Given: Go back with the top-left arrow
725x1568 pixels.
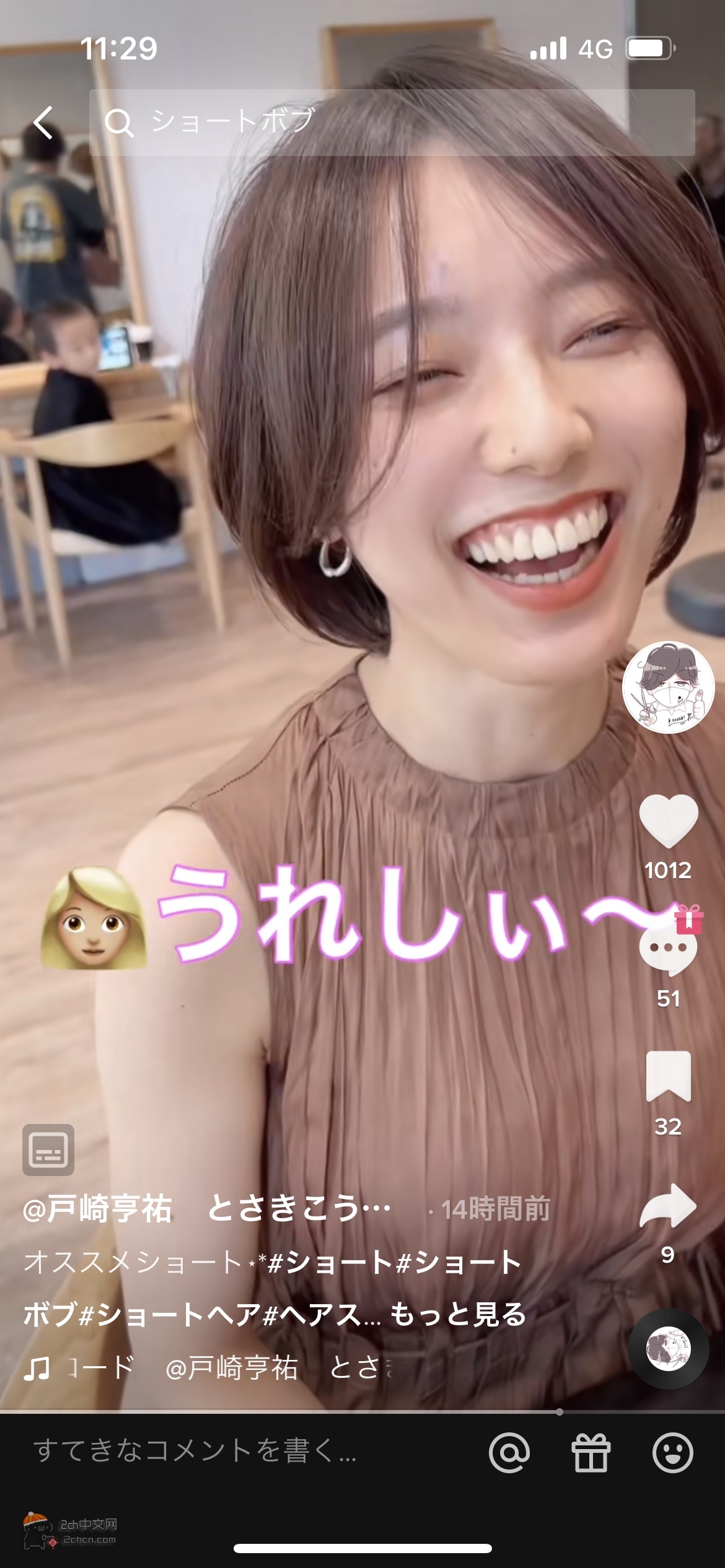Looking at the screenshot, I should pyautogui.click(x=44, y=122).
